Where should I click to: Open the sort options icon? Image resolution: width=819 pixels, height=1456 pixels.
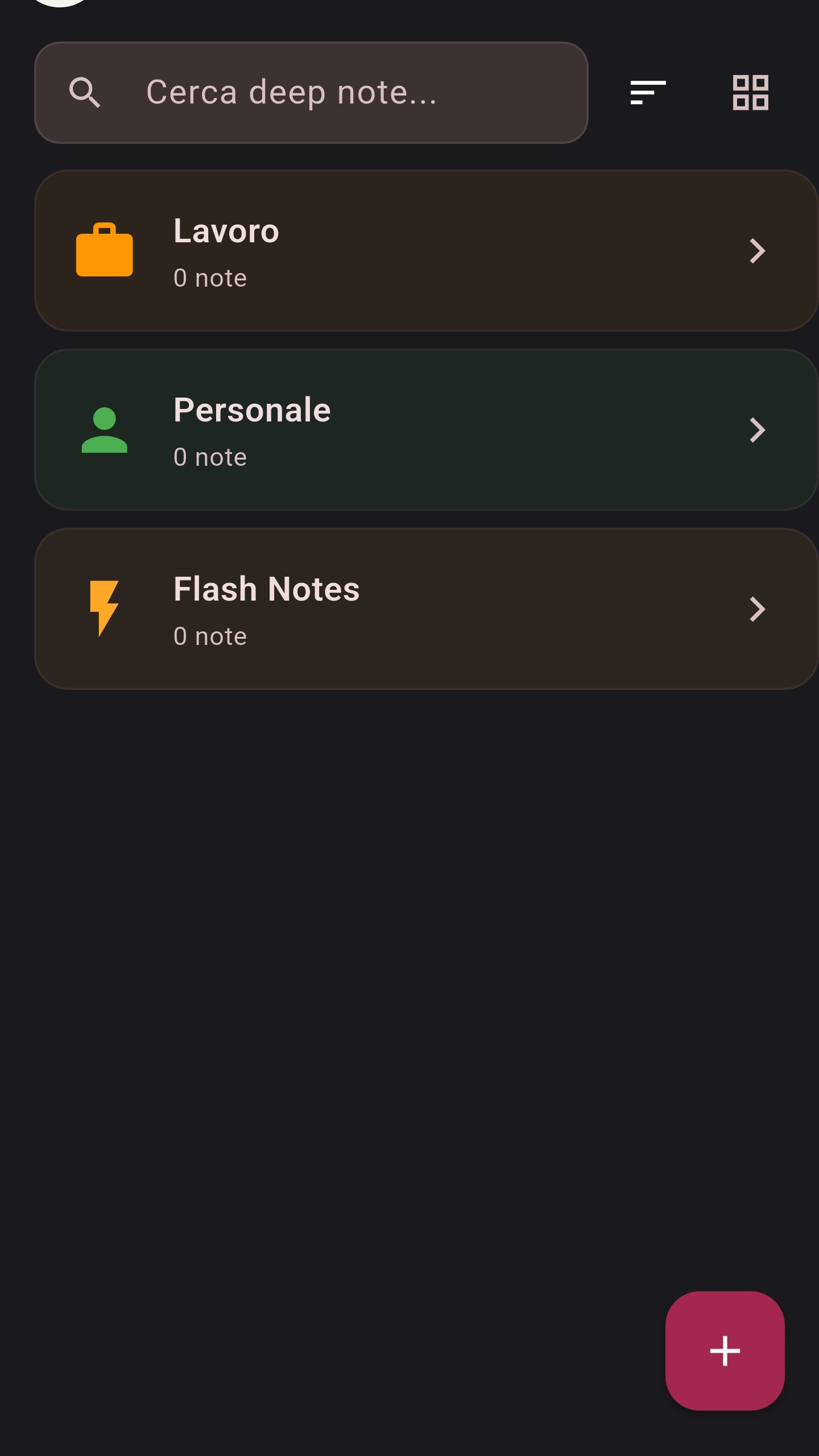click(x=648, y=93)
